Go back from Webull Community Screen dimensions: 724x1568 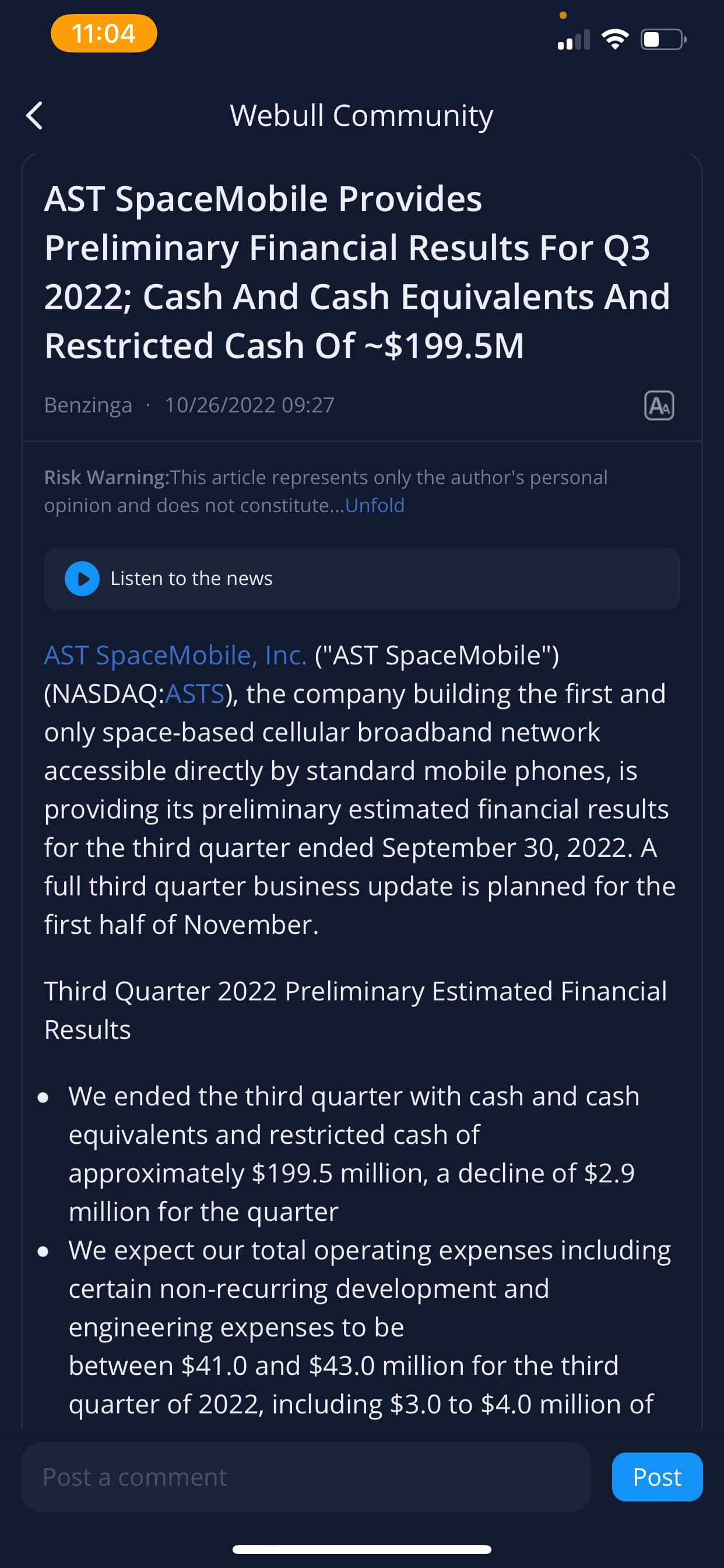[34, 116]
